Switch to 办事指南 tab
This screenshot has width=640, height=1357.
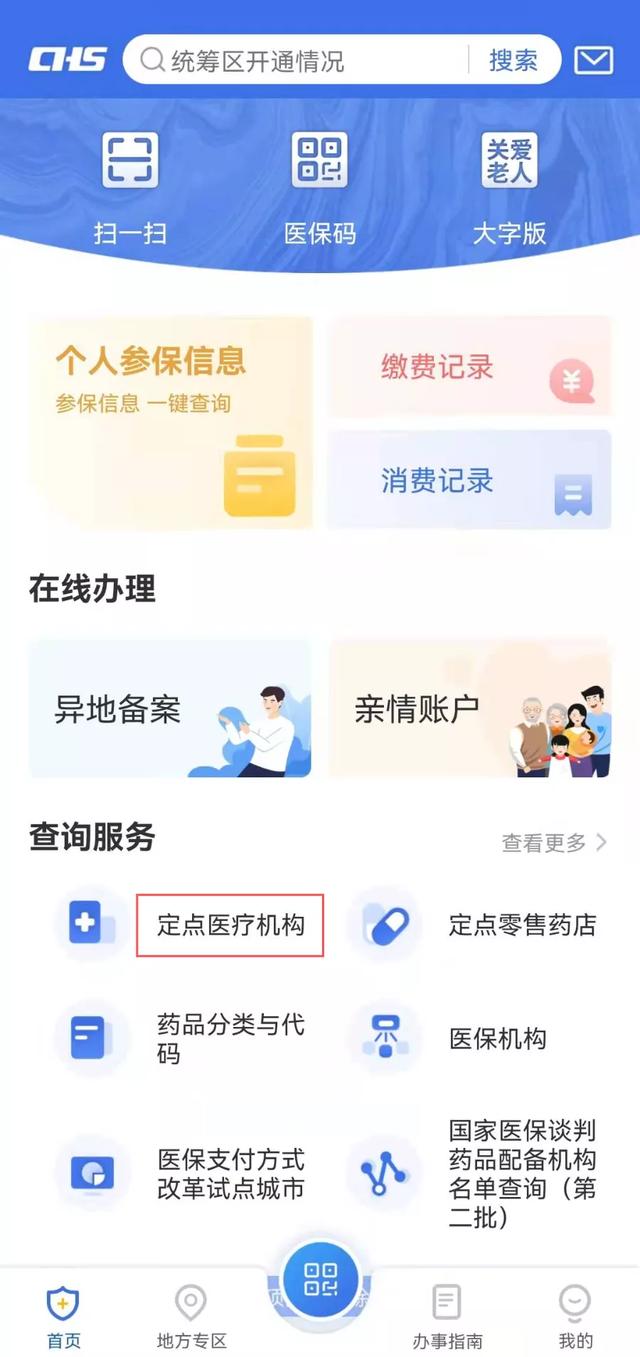(447, 1317)
